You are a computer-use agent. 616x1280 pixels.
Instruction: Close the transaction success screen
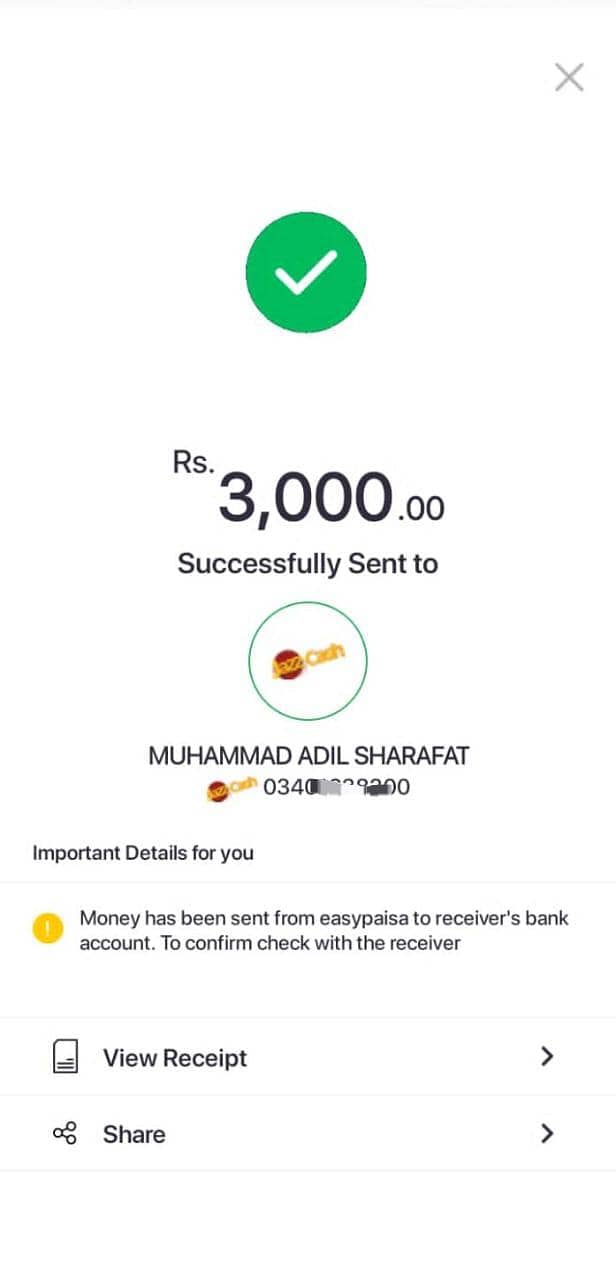pos(569,77)
